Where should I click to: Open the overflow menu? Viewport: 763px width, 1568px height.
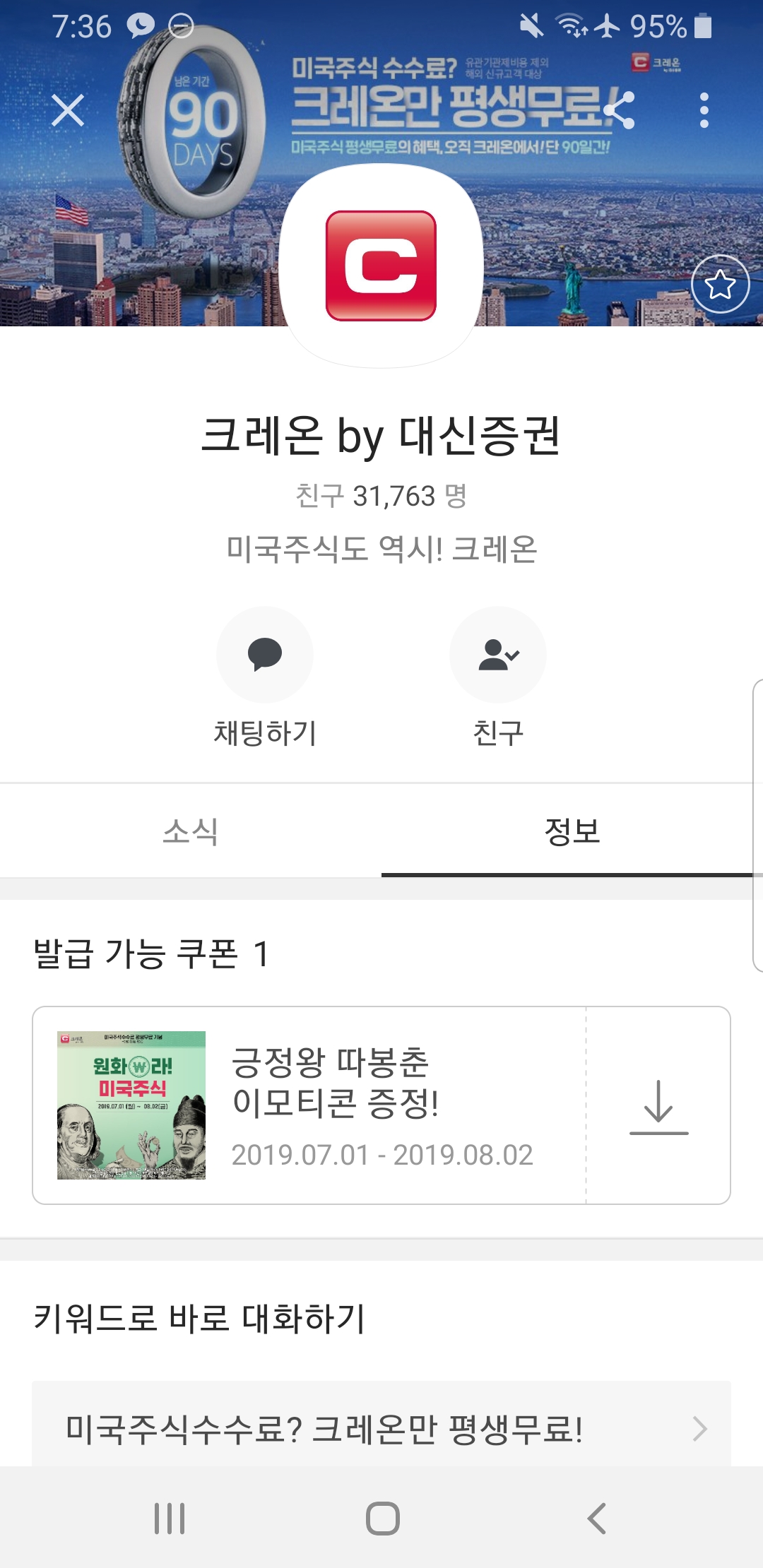704,111
